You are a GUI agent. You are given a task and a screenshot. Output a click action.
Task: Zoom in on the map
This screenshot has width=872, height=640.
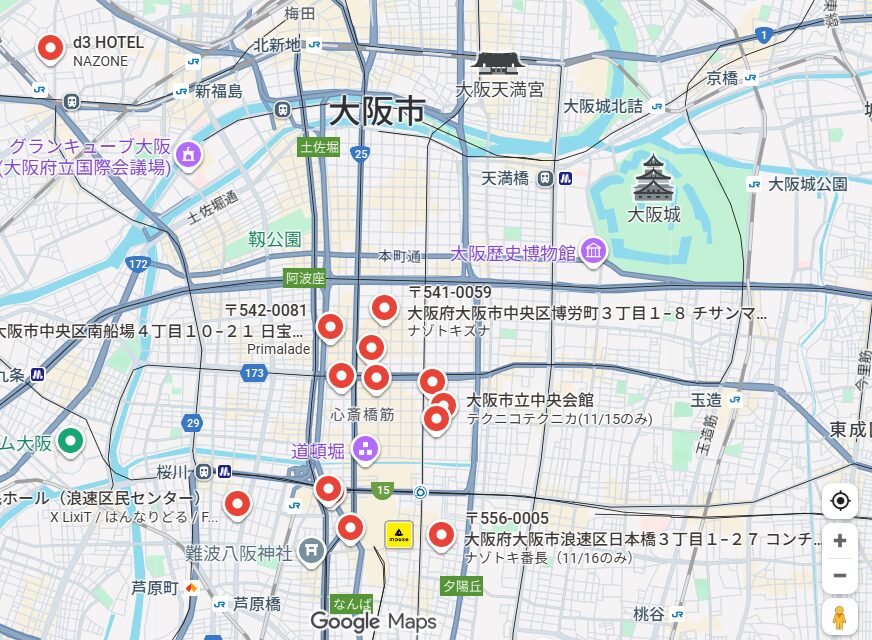click(x=840, y=541)
